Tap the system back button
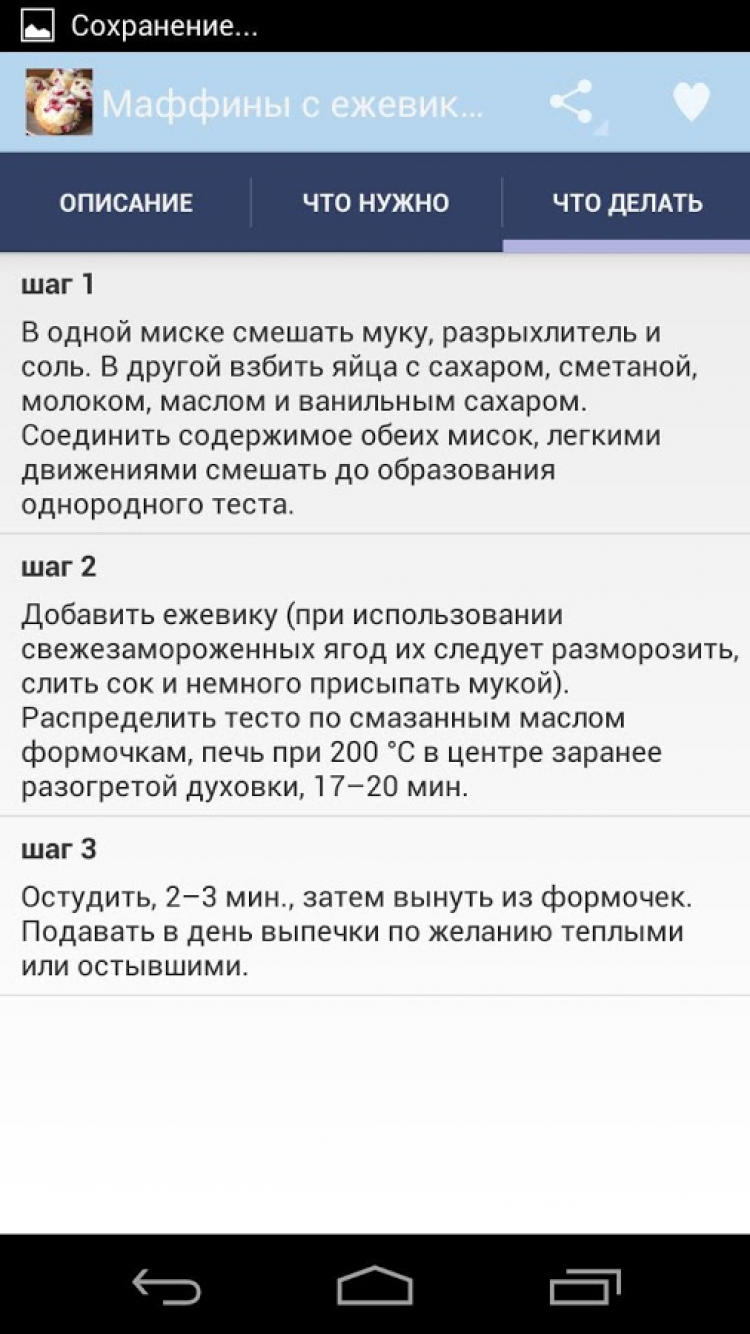The height and width of the screenshot is (1334, 750). coord(166,1286)
